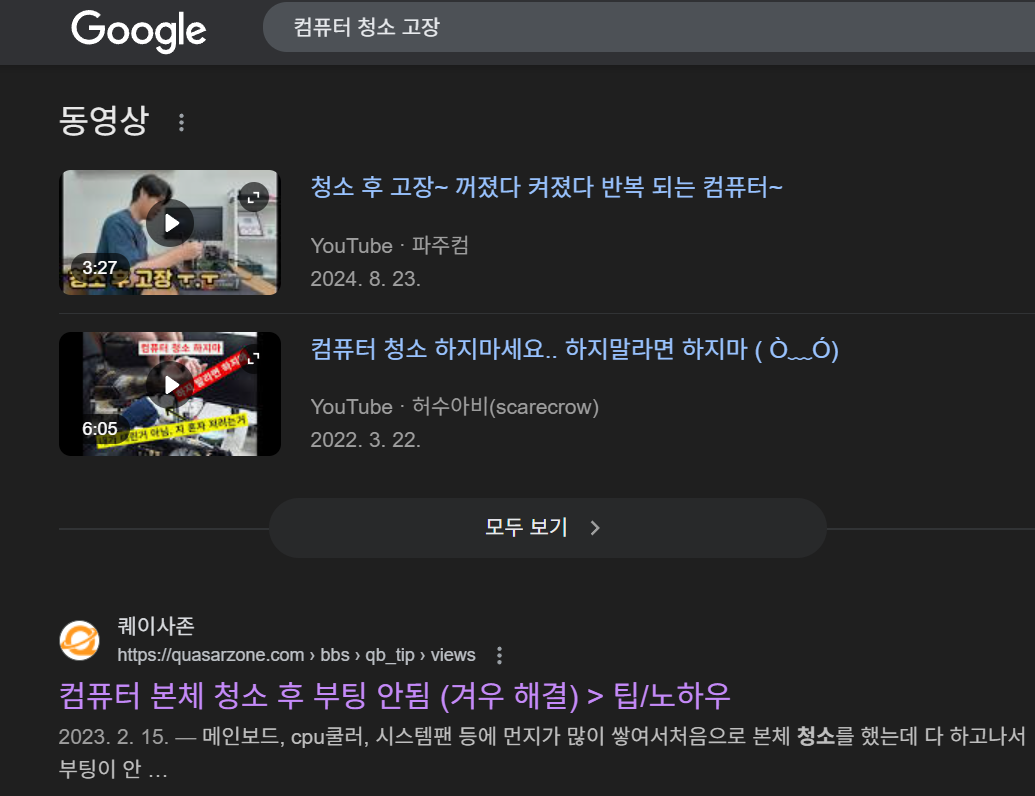
Task: Open video link 청소 후 고장~ 꺼졌다 켜졌다
Action: tap(546, 188)
